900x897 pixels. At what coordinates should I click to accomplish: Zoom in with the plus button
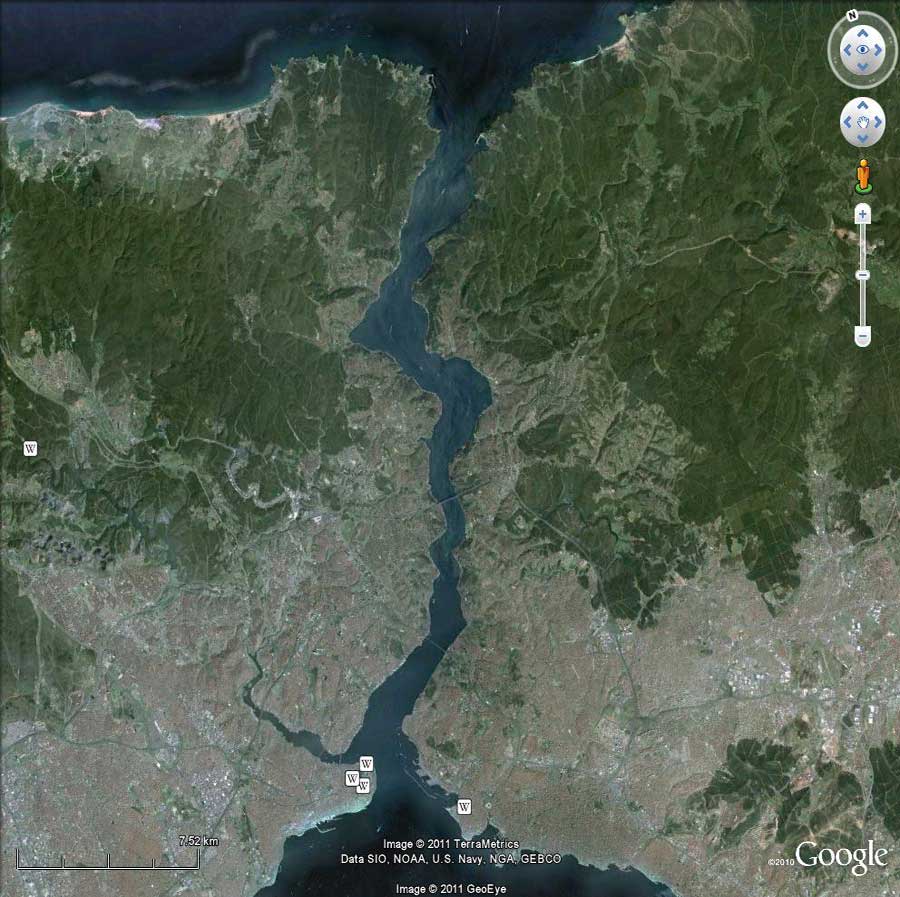coord(862,214)
